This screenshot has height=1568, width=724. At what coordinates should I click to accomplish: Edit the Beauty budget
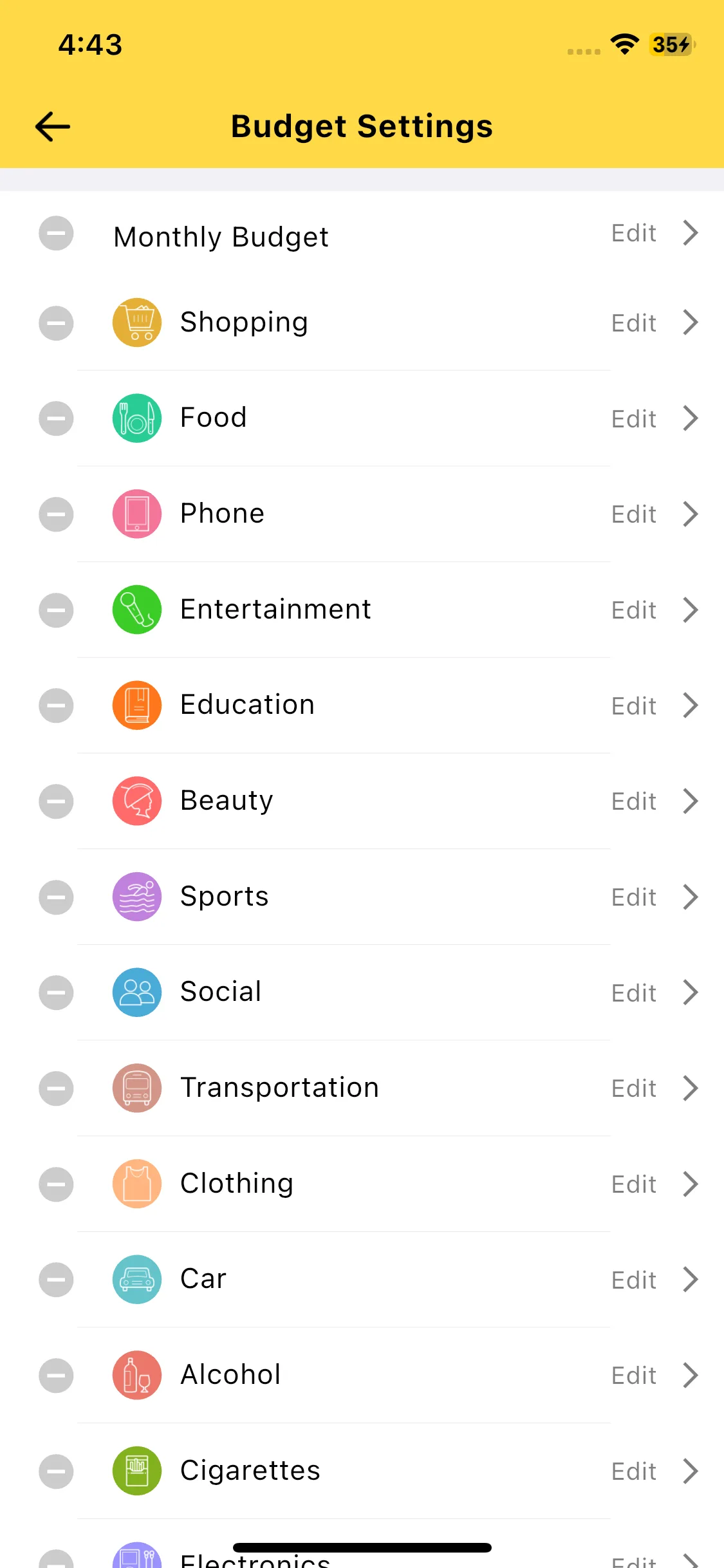[653, 801]
